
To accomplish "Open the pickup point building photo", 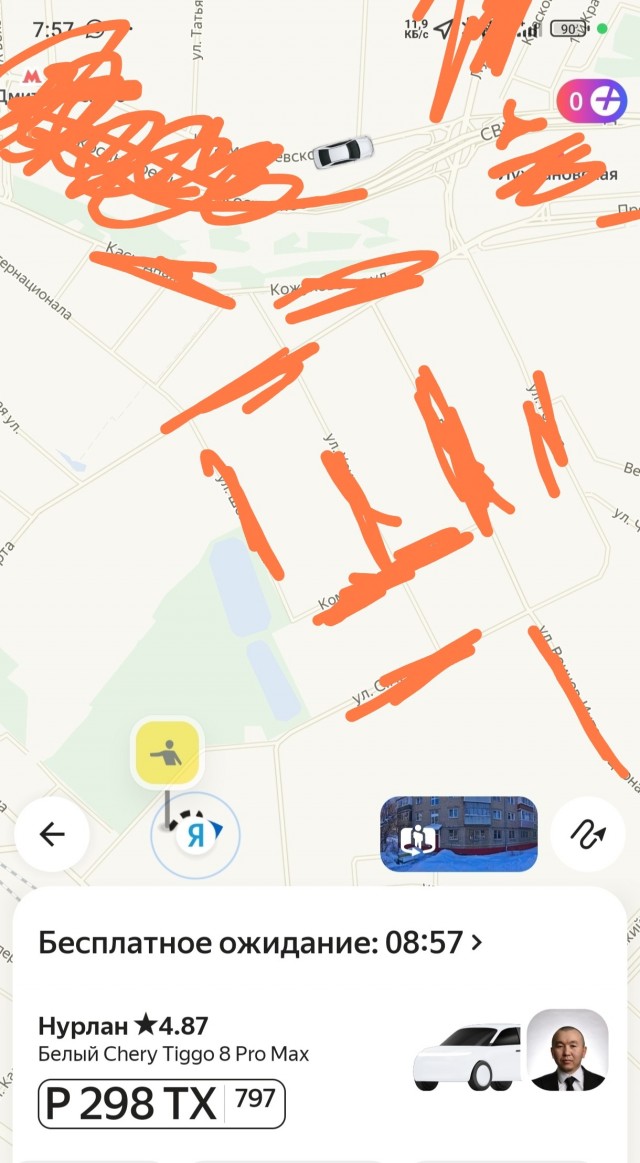I will (459, 834).
